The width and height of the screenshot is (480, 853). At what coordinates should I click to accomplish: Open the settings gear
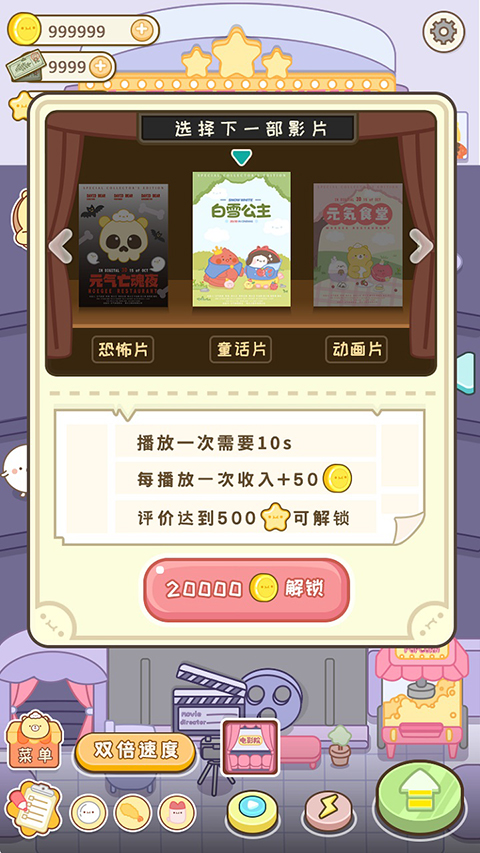444,32
